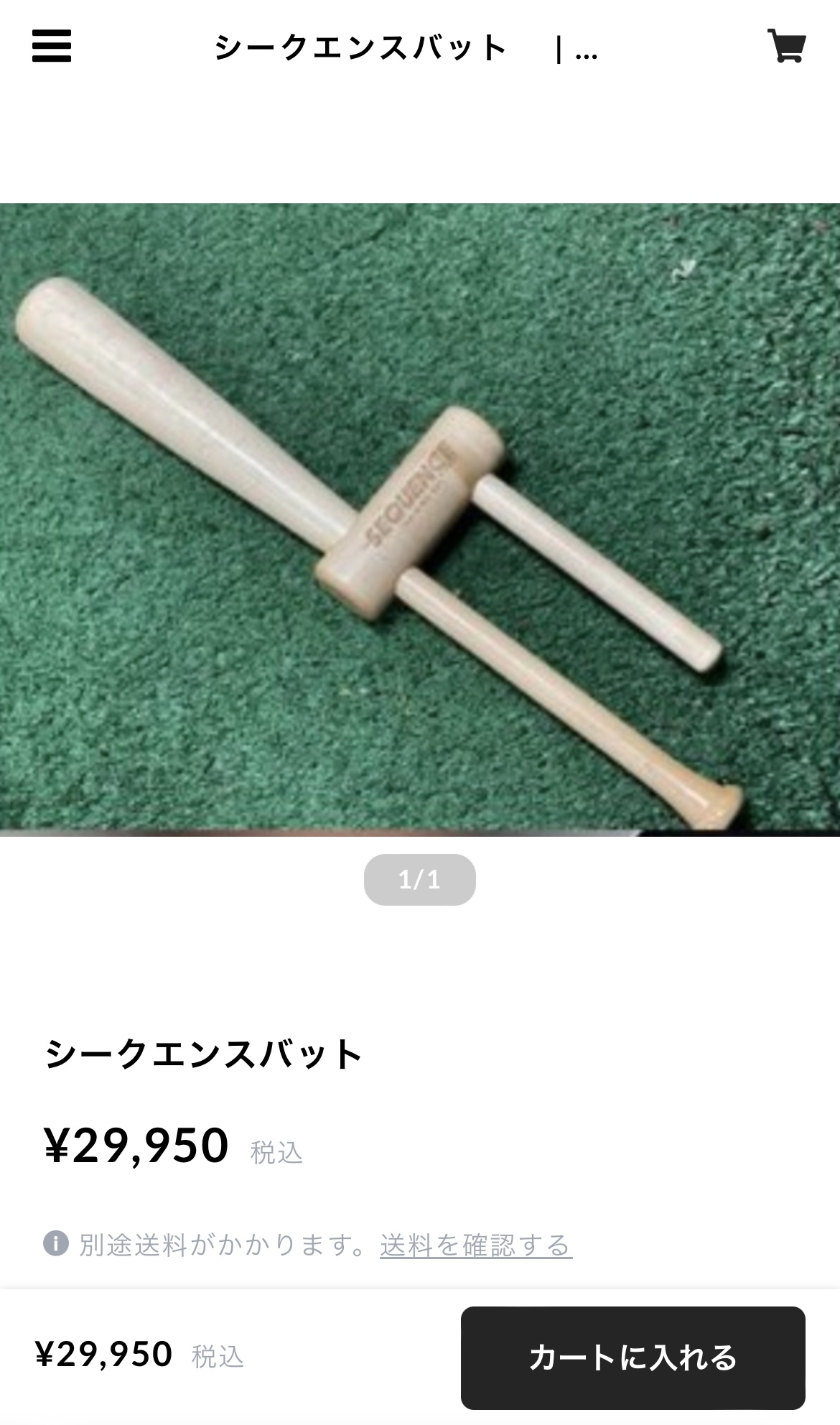The width and height of the screenshot is (840, 1425).
Task: Add item with カートに入れる button
Action: click(633, 1357)
